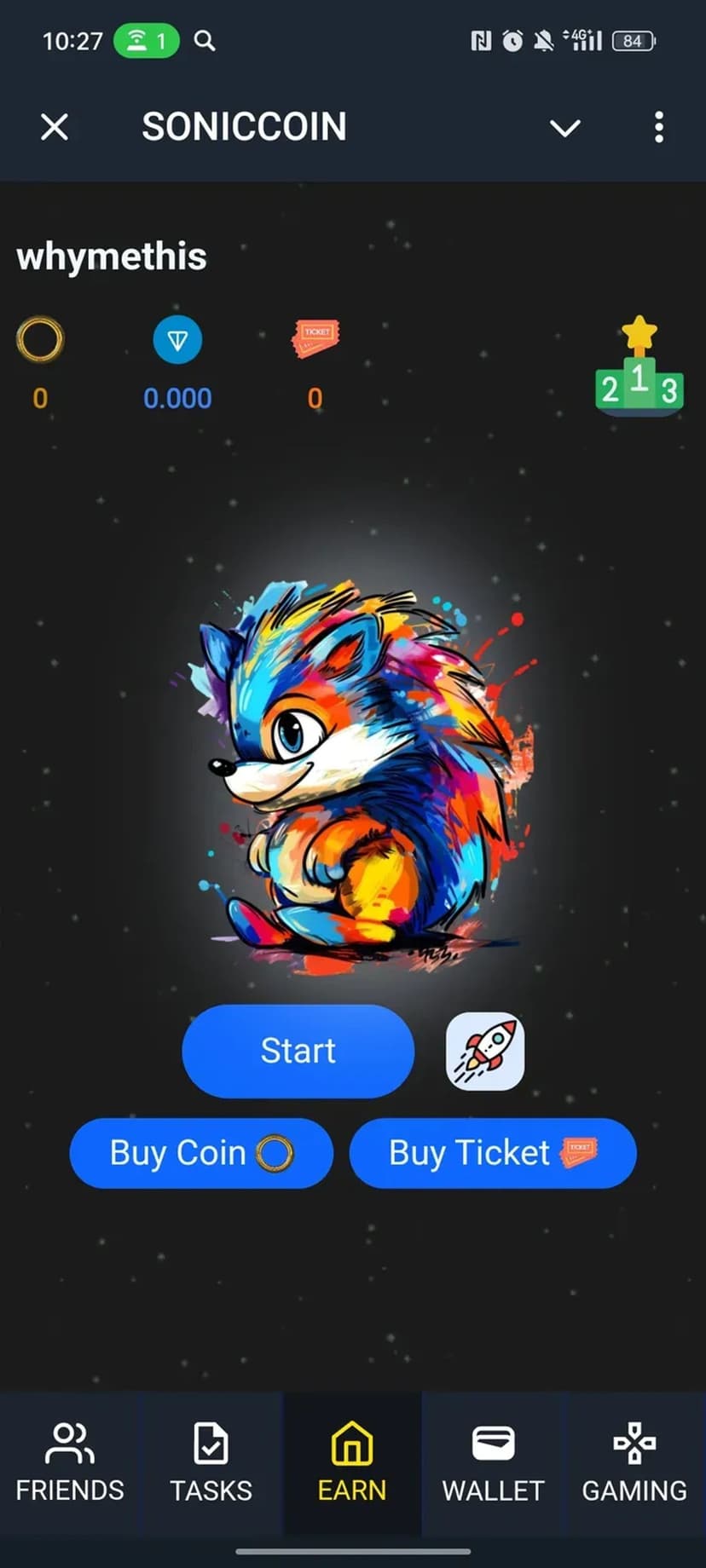Viewport: 706px width, 1568px height.
Task: Go to the Wallet tab
Action: (493, 1462)
